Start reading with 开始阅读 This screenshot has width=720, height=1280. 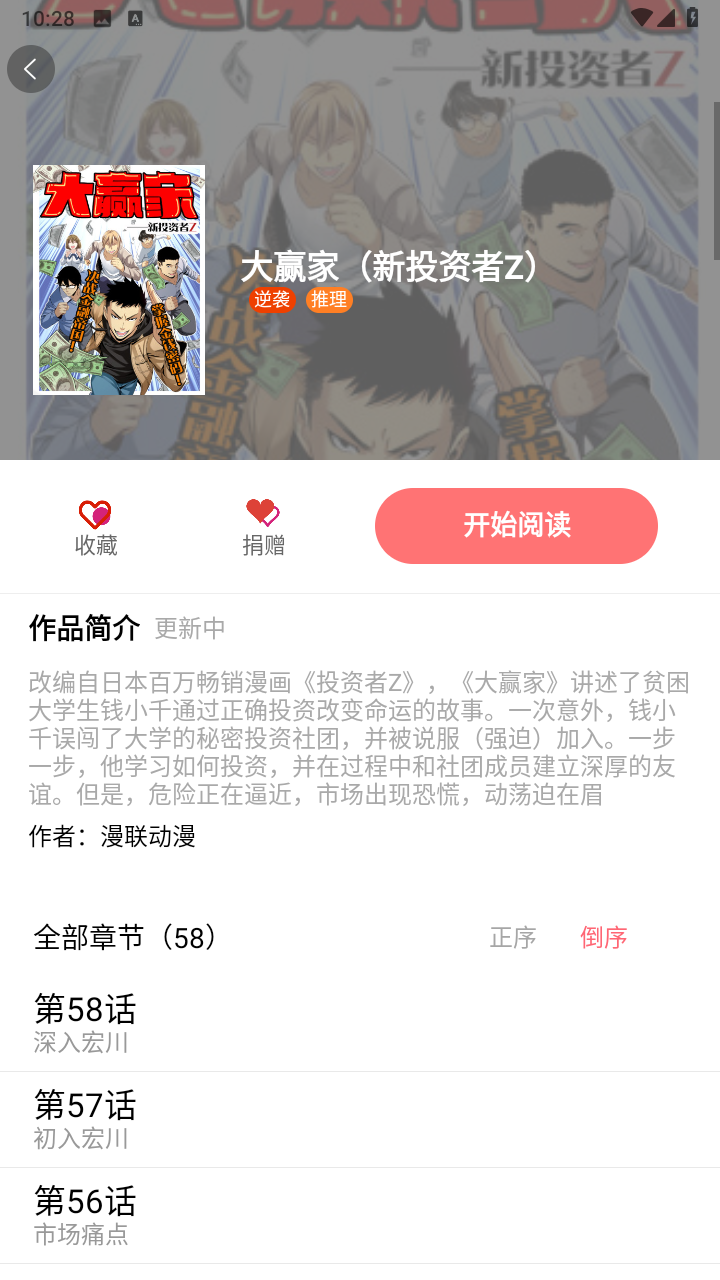[x=516, y=526]
